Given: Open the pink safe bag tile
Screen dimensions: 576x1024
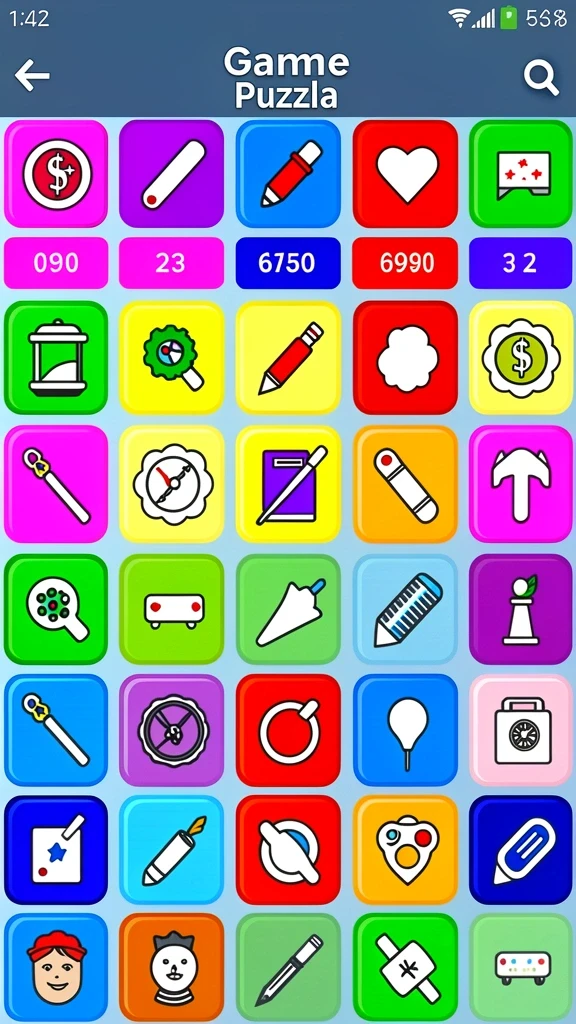Looking at the screenshot, I should click(520, 730).
